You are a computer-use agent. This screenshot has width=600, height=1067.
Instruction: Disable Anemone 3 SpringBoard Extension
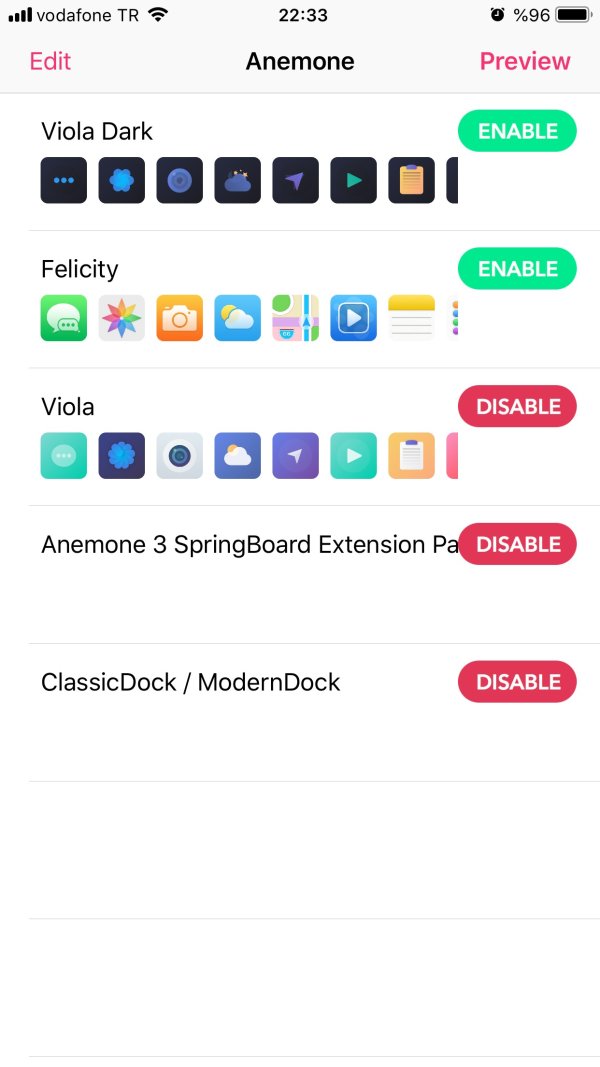(517, 544)
